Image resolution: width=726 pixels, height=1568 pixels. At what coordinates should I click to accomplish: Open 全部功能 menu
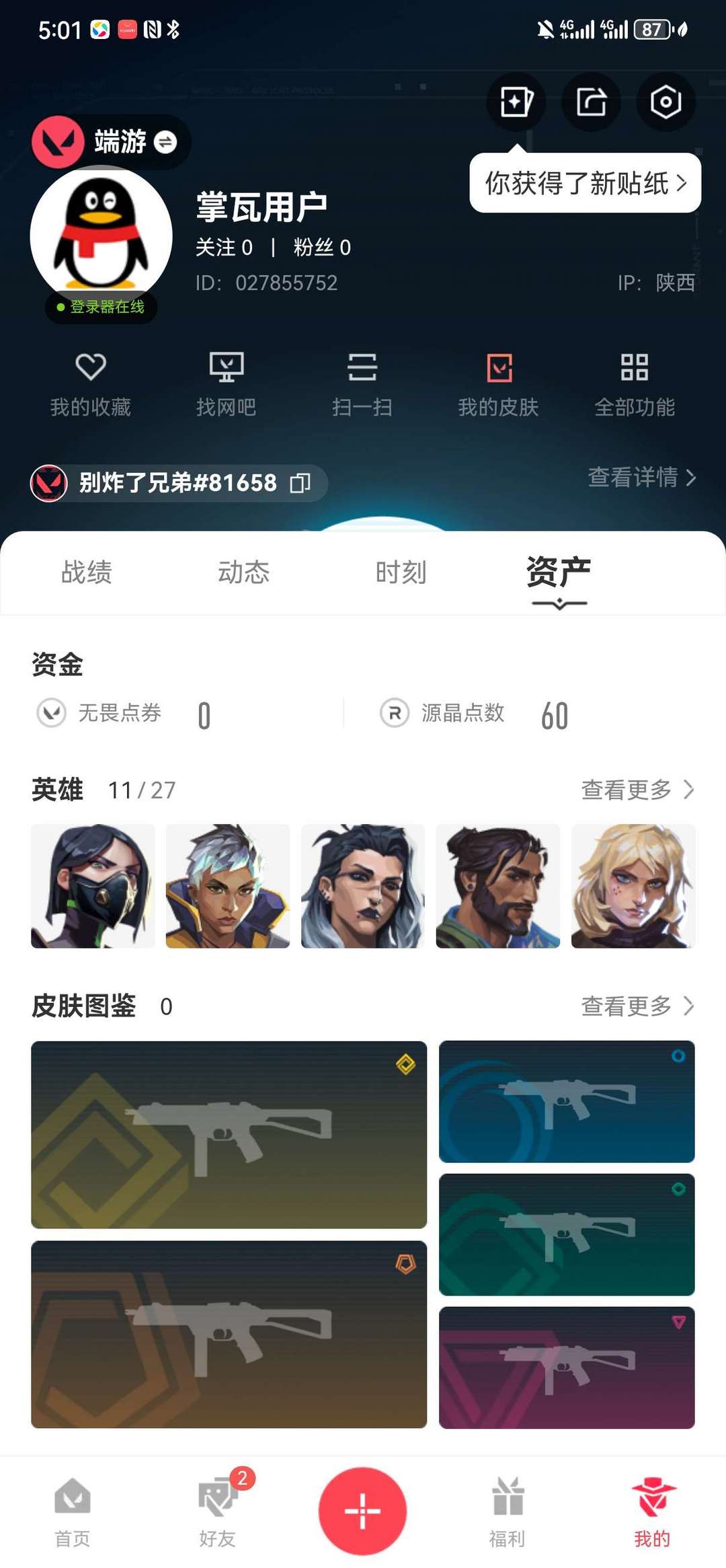click(635, 385)
